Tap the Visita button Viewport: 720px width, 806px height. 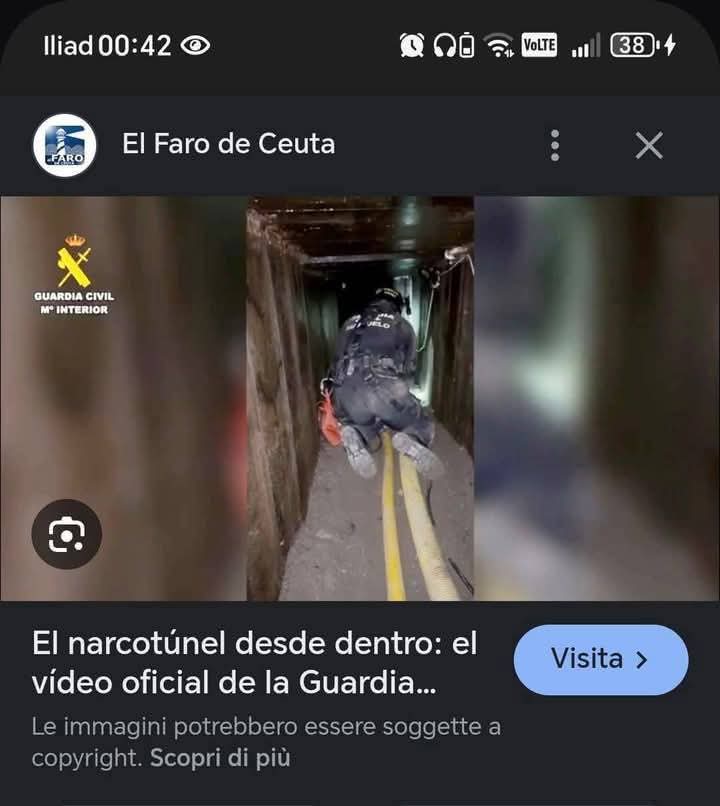pos(600,660)
